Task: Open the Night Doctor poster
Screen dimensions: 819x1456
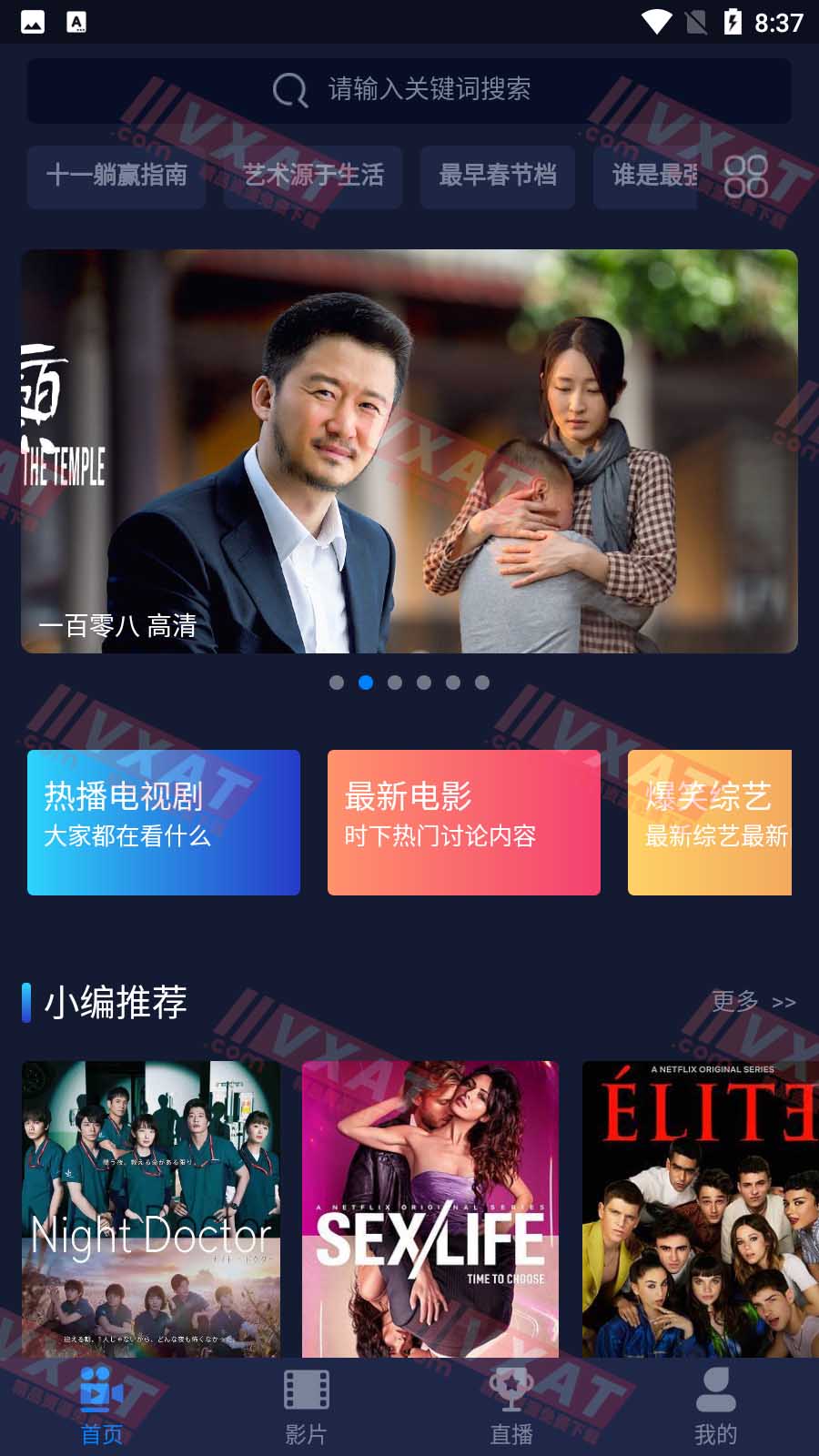Action: [x=151, y=1208]
